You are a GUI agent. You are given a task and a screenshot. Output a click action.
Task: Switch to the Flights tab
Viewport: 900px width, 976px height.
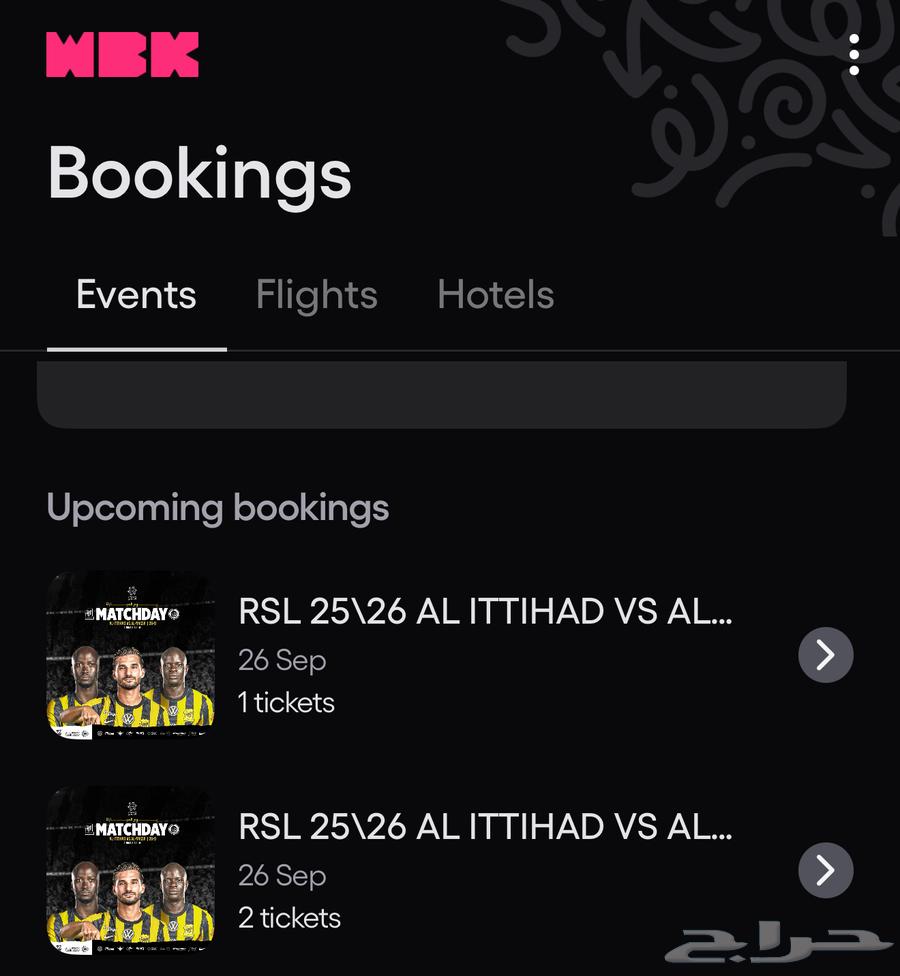(x=316, y=296)
